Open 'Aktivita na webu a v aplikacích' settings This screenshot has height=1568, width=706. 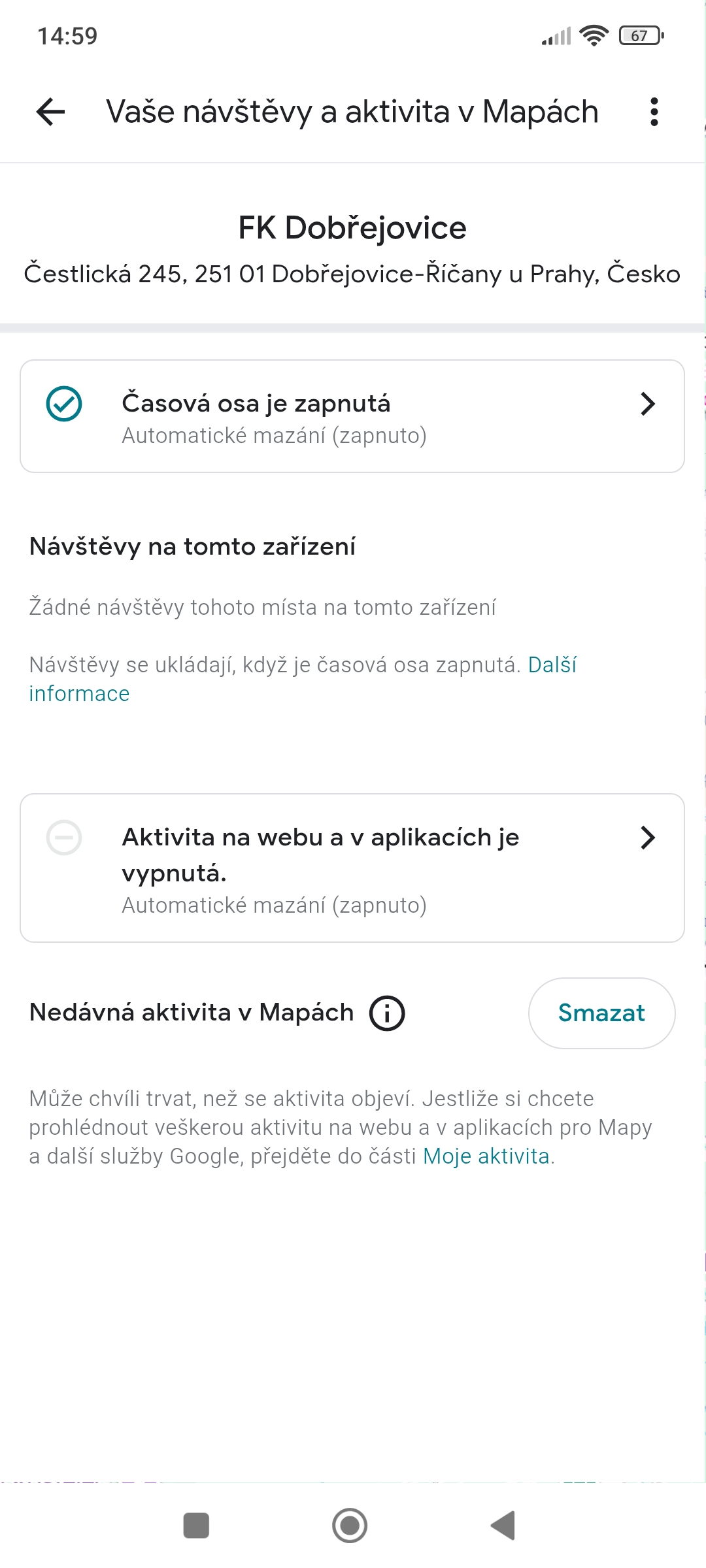(352, 868)
